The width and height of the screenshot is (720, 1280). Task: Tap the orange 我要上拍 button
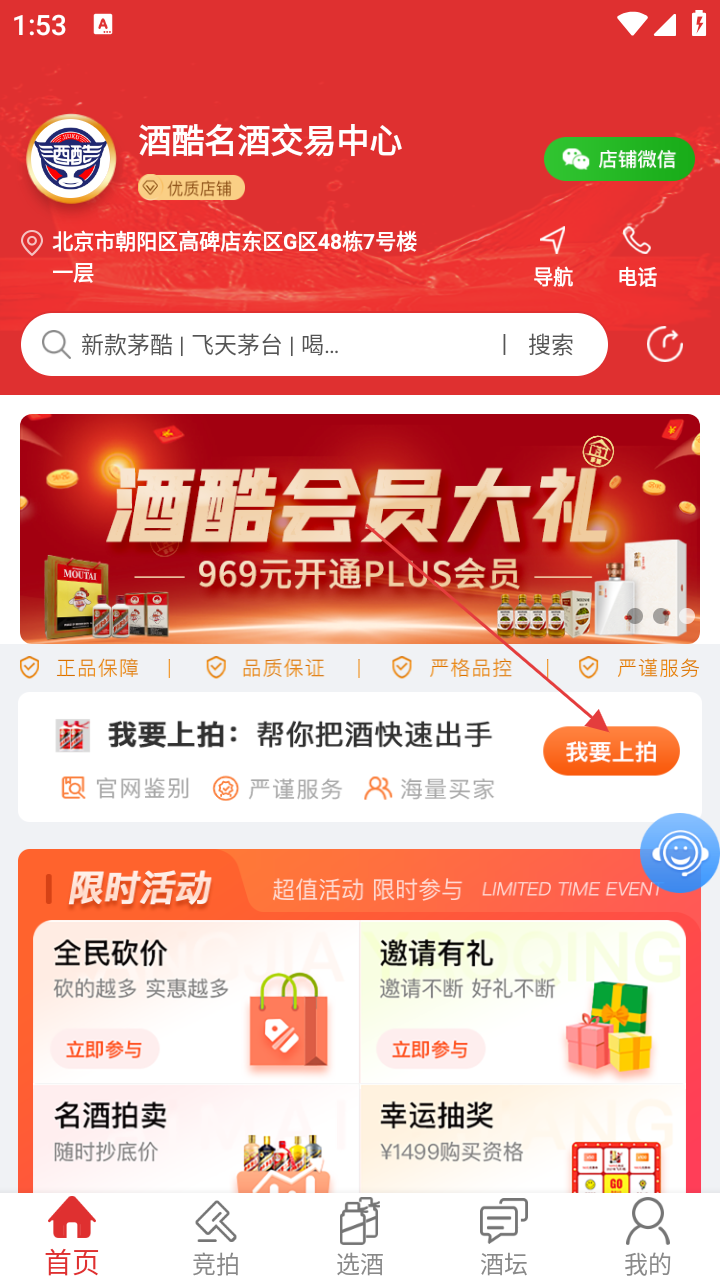coord(611,751)
